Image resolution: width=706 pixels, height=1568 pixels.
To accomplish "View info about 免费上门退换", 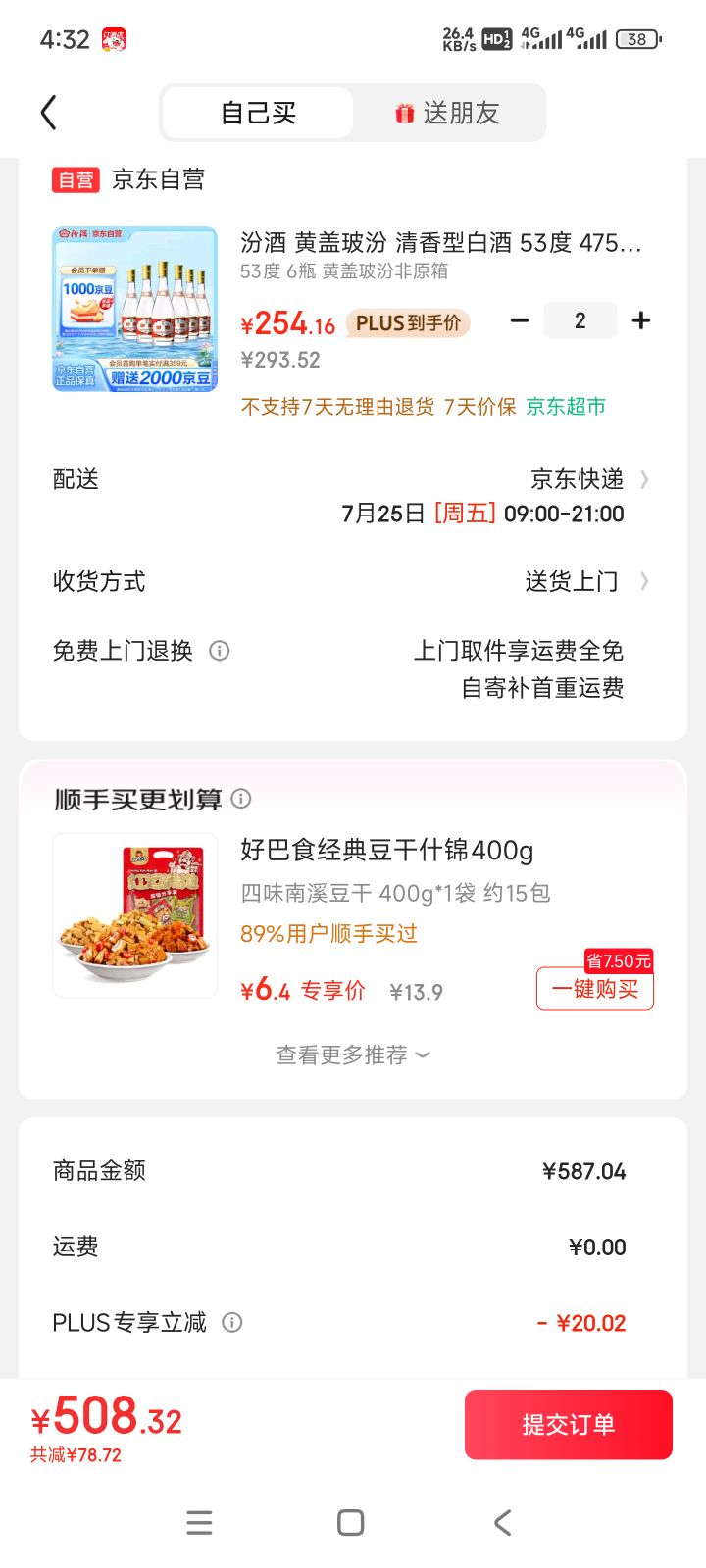I will point(220,651).
